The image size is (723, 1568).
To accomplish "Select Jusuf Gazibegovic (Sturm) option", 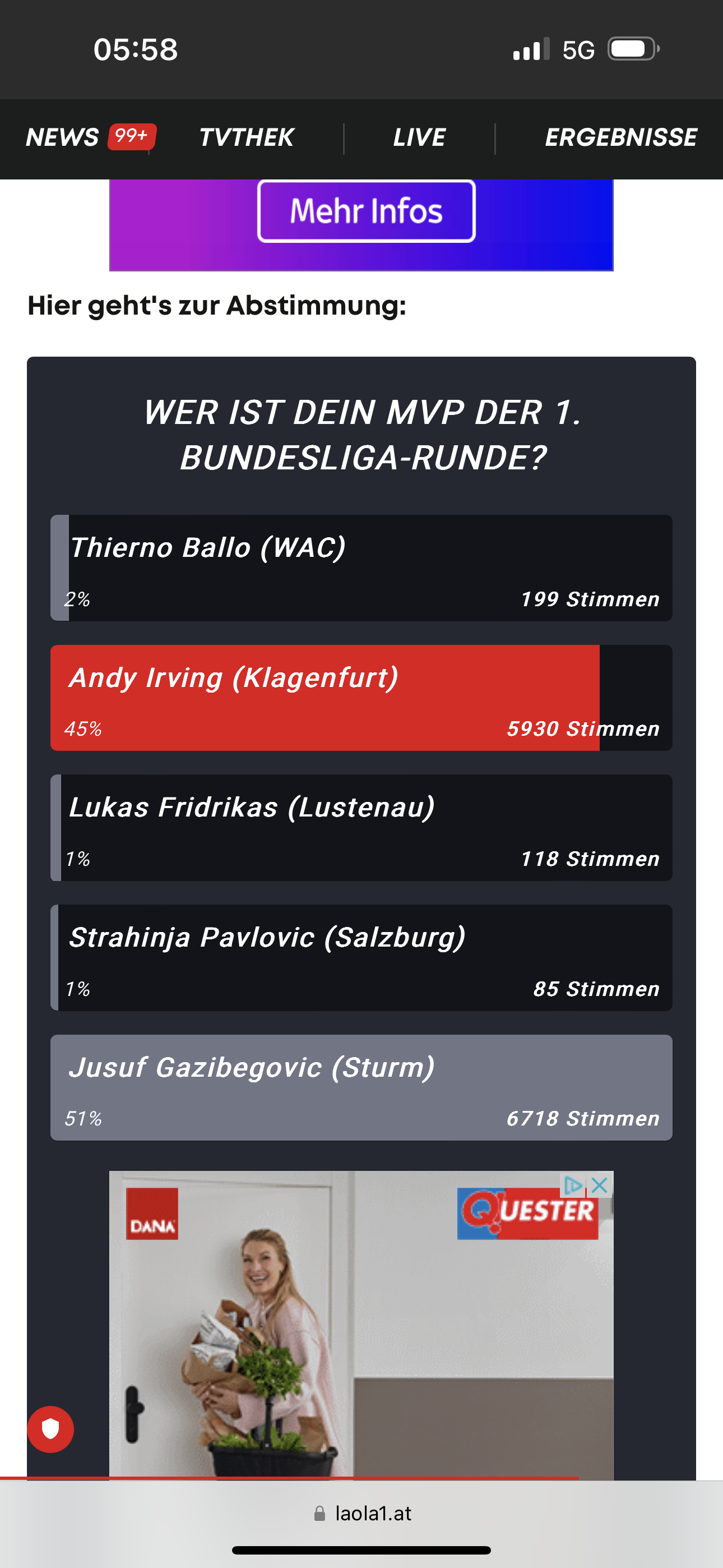I will pos(361,1087).
